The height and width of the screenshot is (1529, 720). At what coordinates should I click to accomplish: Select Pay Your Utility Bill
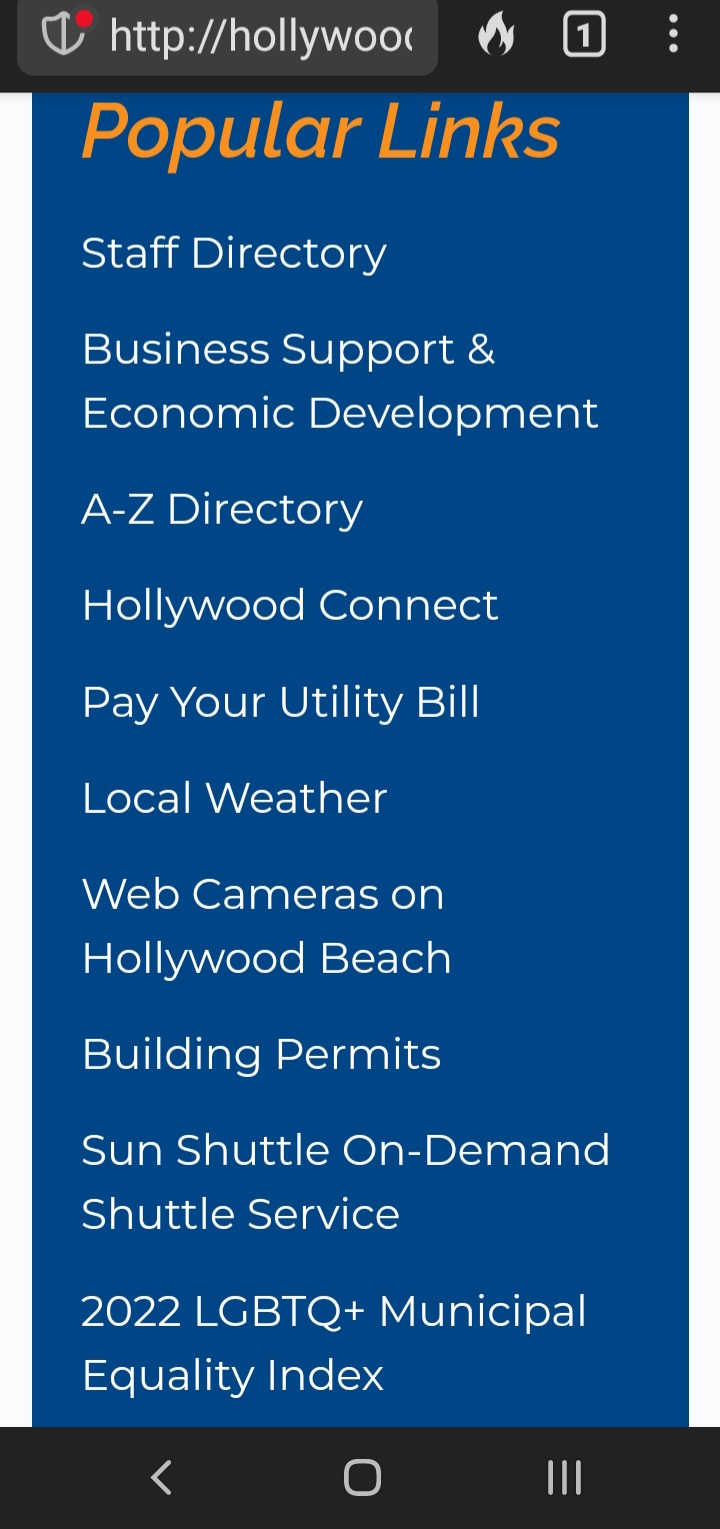tap(281, 702)
